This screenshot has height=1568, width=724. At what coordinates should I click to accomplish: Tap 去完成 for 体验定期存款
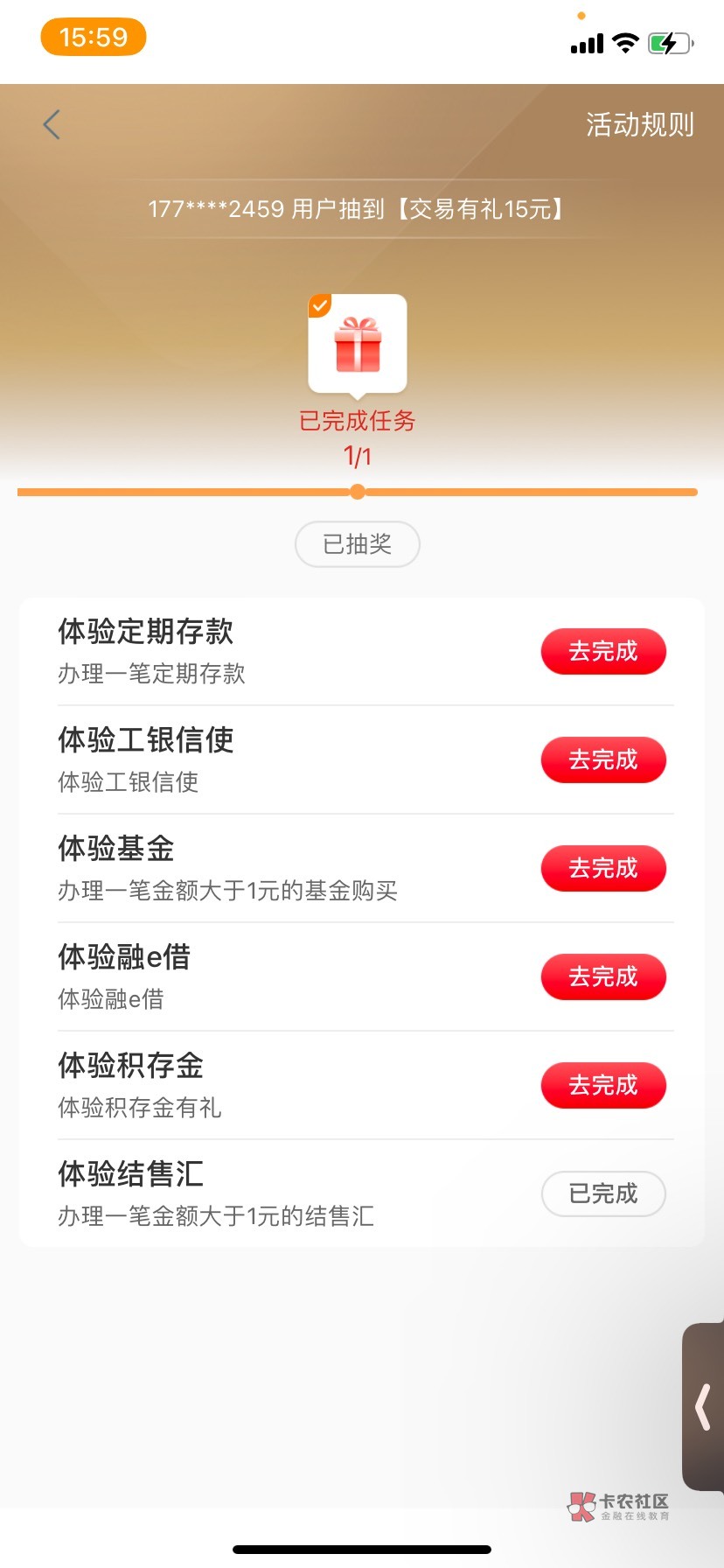(603, 652)
